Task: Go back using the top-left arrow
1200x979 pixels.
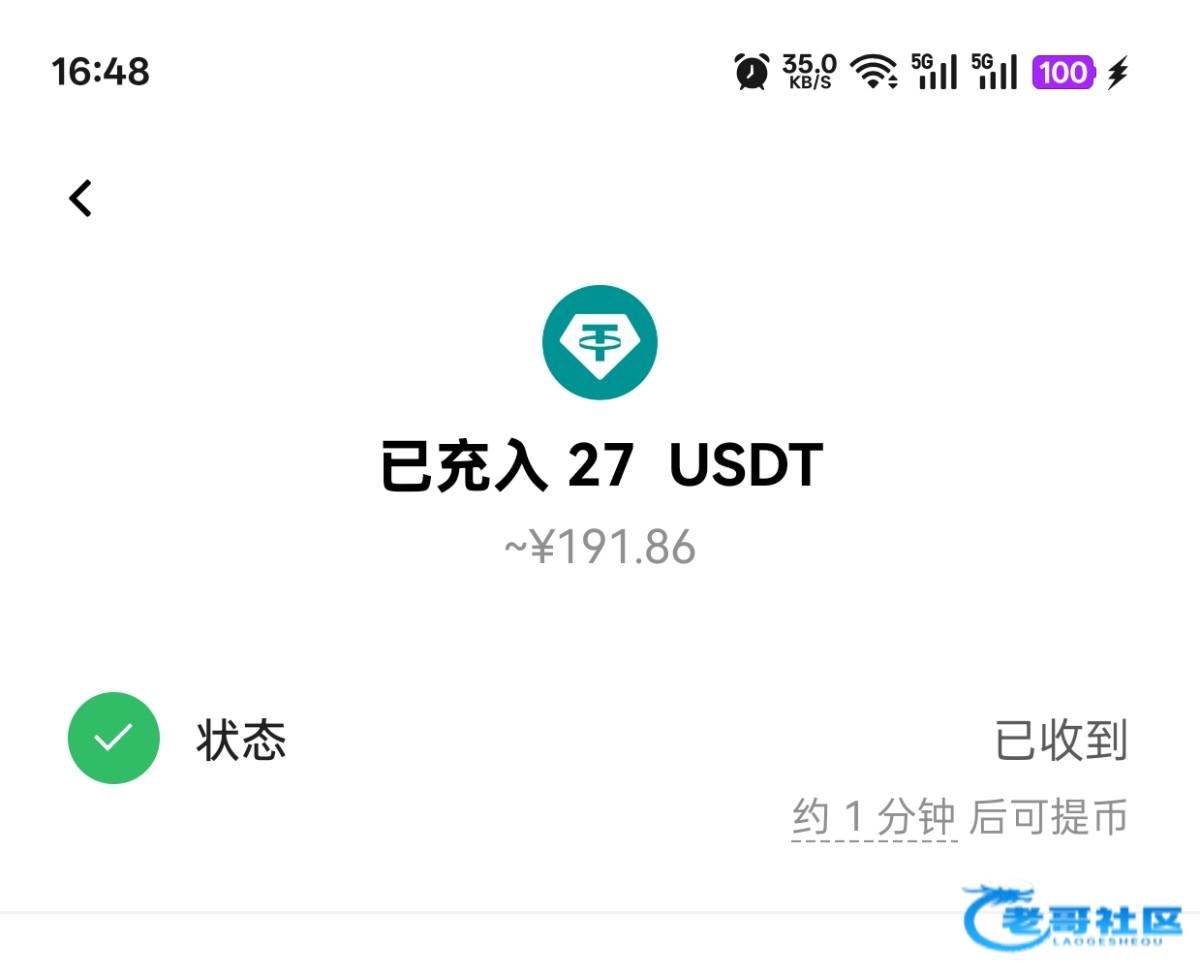Action: (x=80, y=198)
